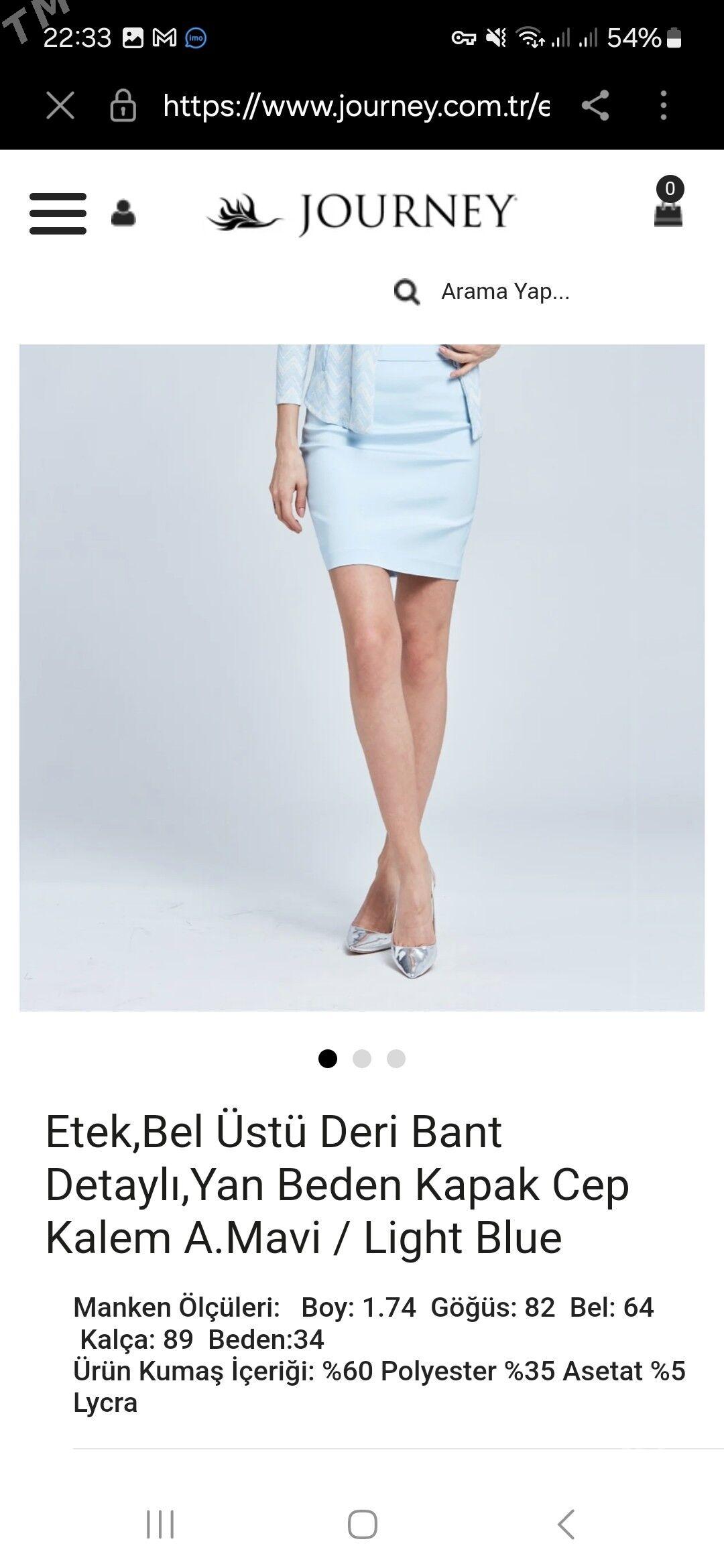Tap the URL address bar
724x1568 pixels.
pos(355,106)
